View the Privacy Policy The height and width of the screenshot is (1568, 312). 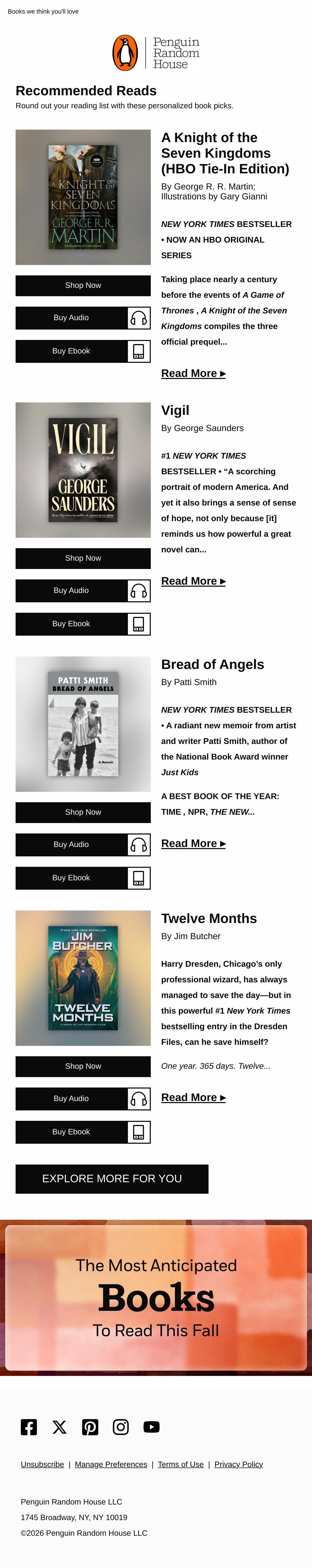pyautogui.click(x=238, y=1464)
